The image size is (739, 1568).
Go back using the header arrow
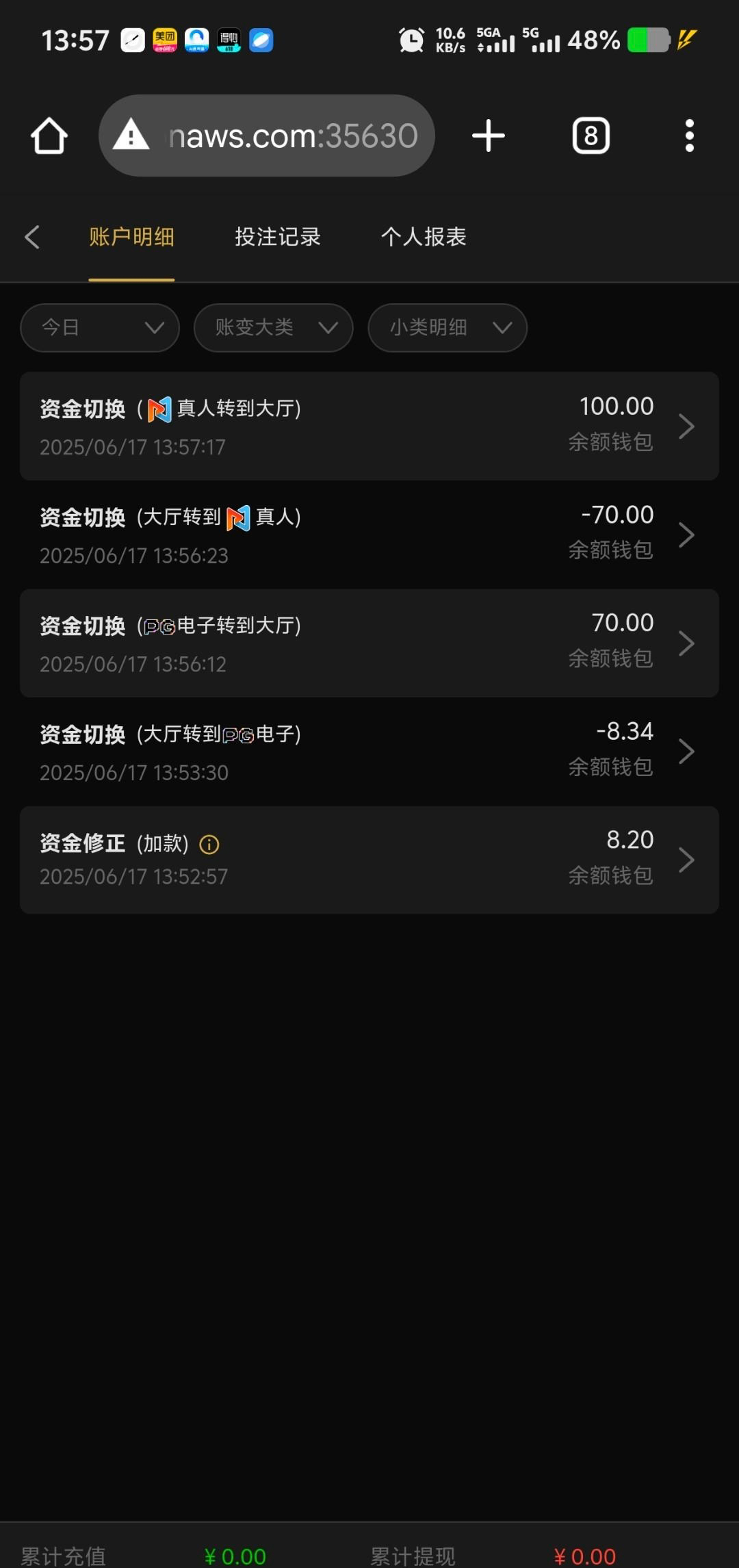pos(32,237)
